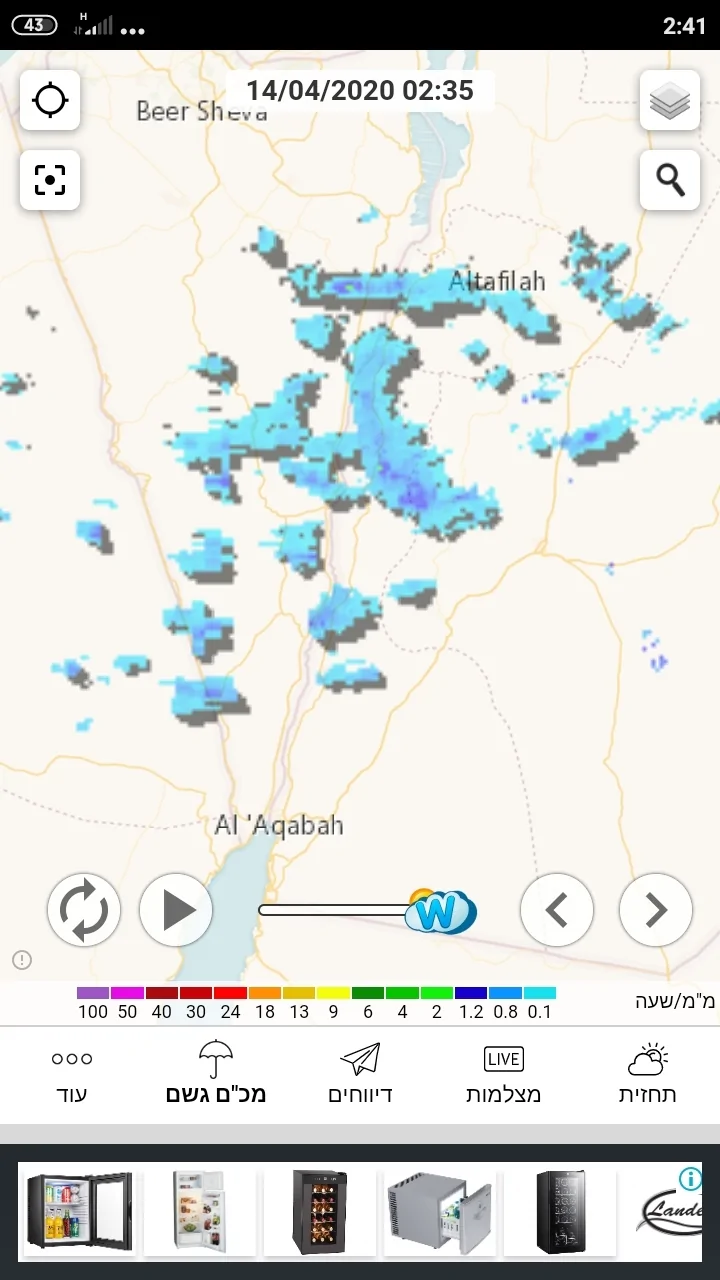Screen dimensions: 720x1280
Task: Open the map info icon
Action: pyautogui.click(x=22, y=960)
